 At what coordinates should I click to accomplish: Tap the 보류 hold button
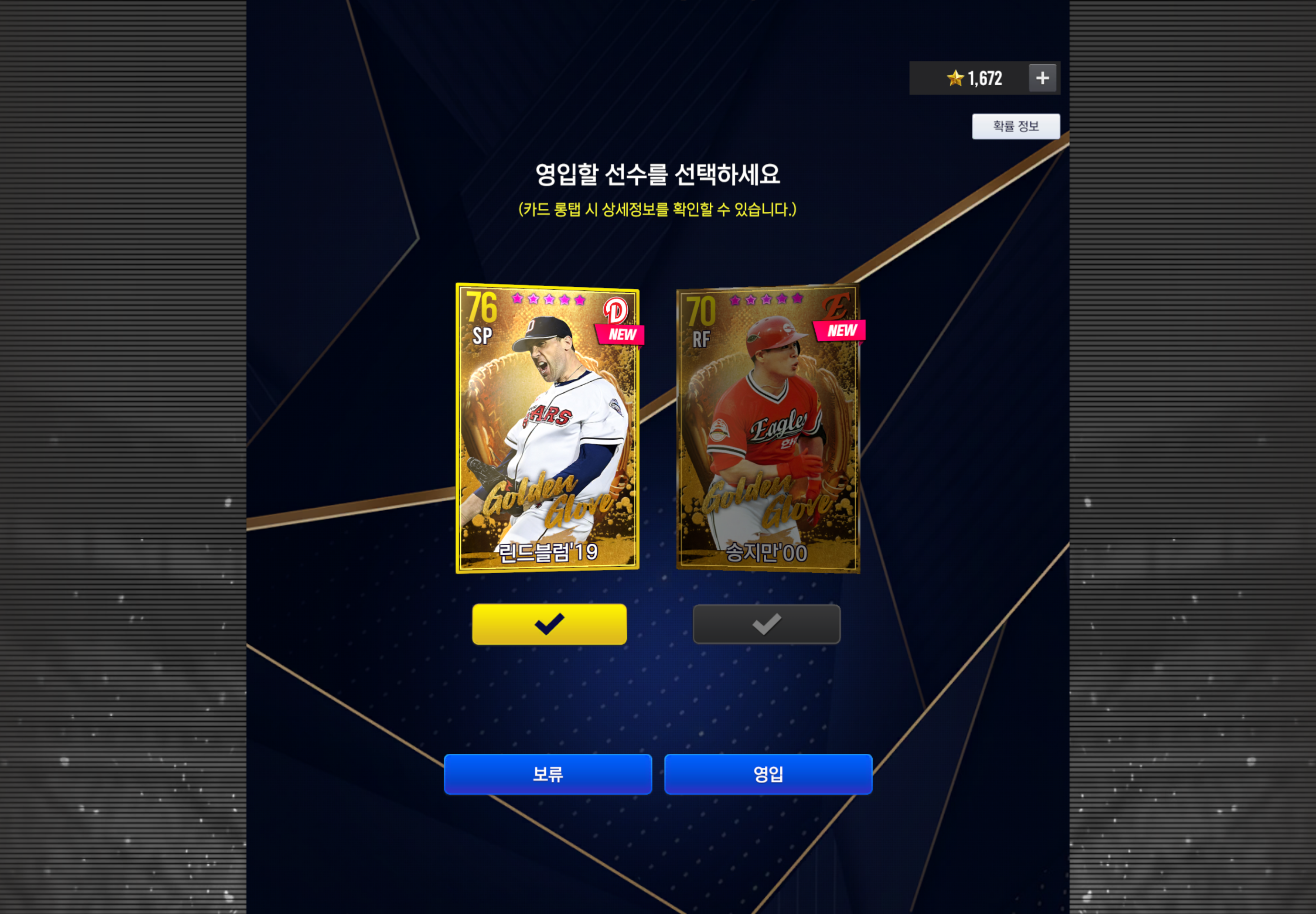tap(547, 774)
